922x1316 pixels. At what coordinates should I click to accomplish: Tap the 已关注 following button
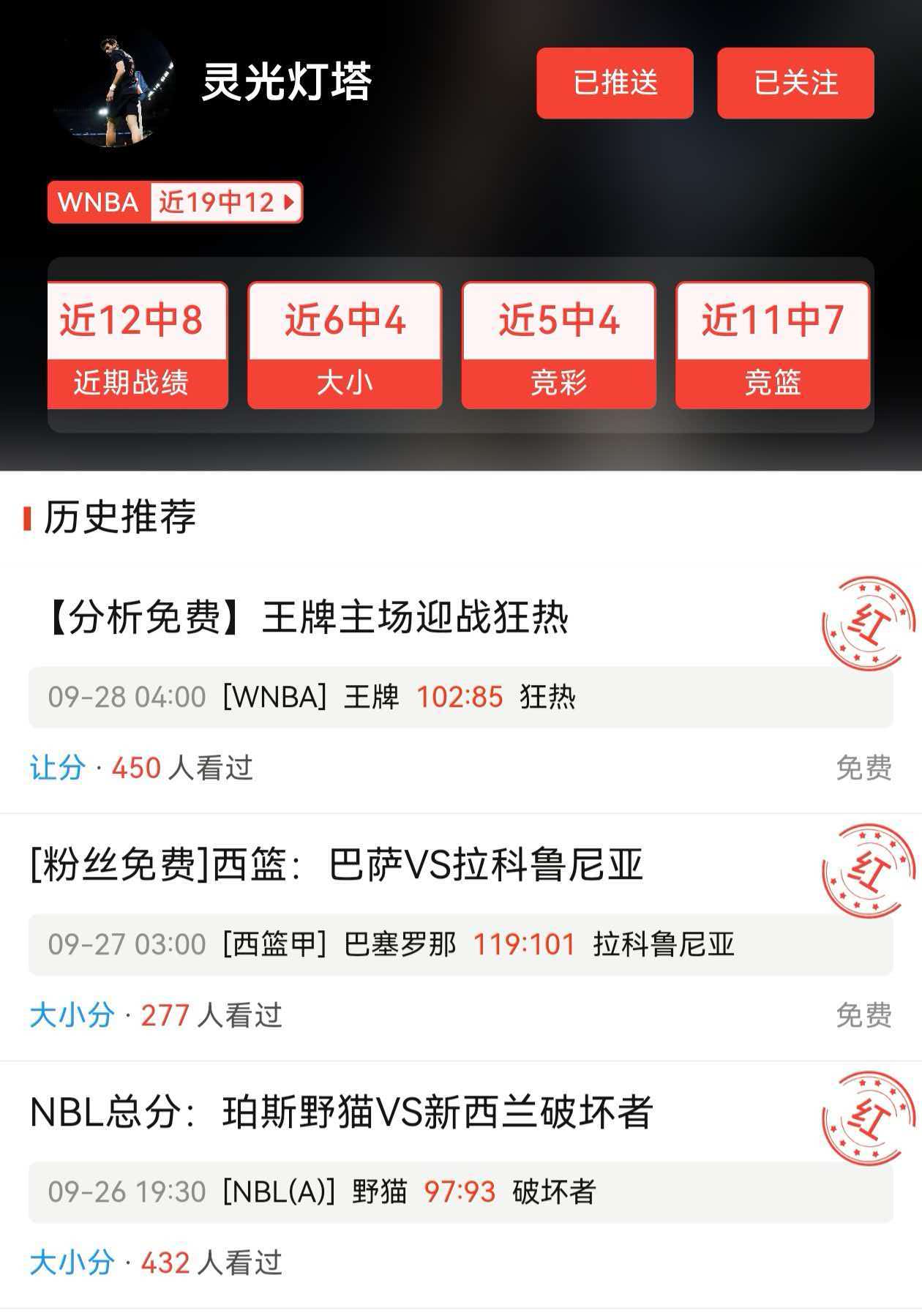(795, 83)
